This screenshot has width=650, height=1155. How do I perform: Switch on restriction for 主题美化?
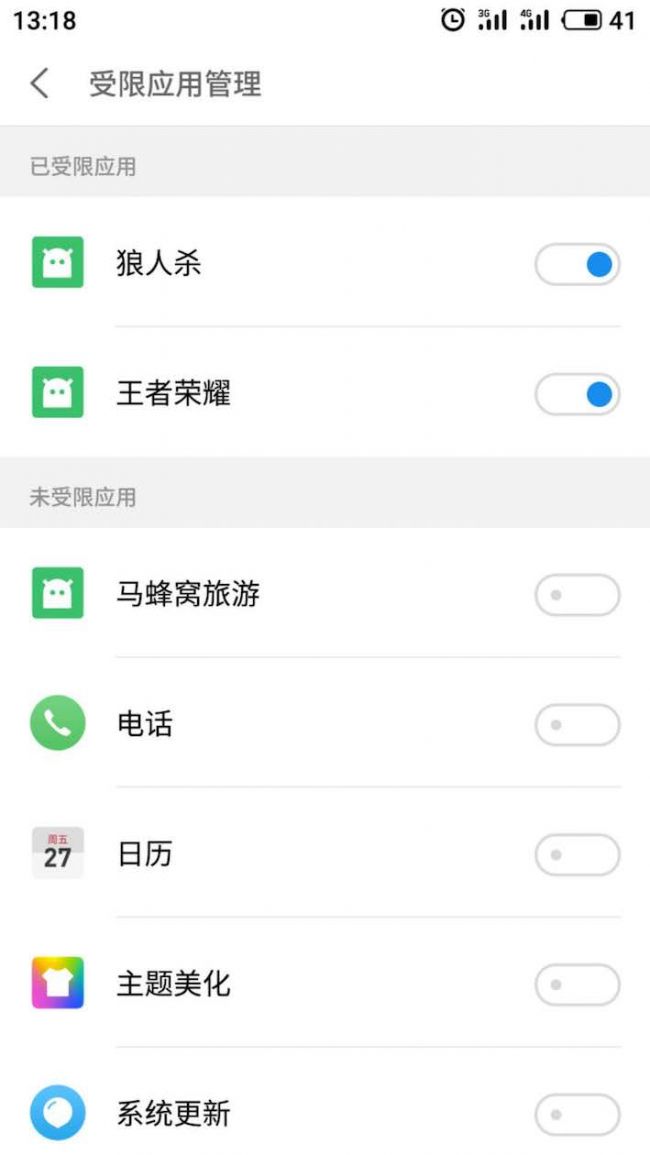pyautogui.click(x=577, y=985)
